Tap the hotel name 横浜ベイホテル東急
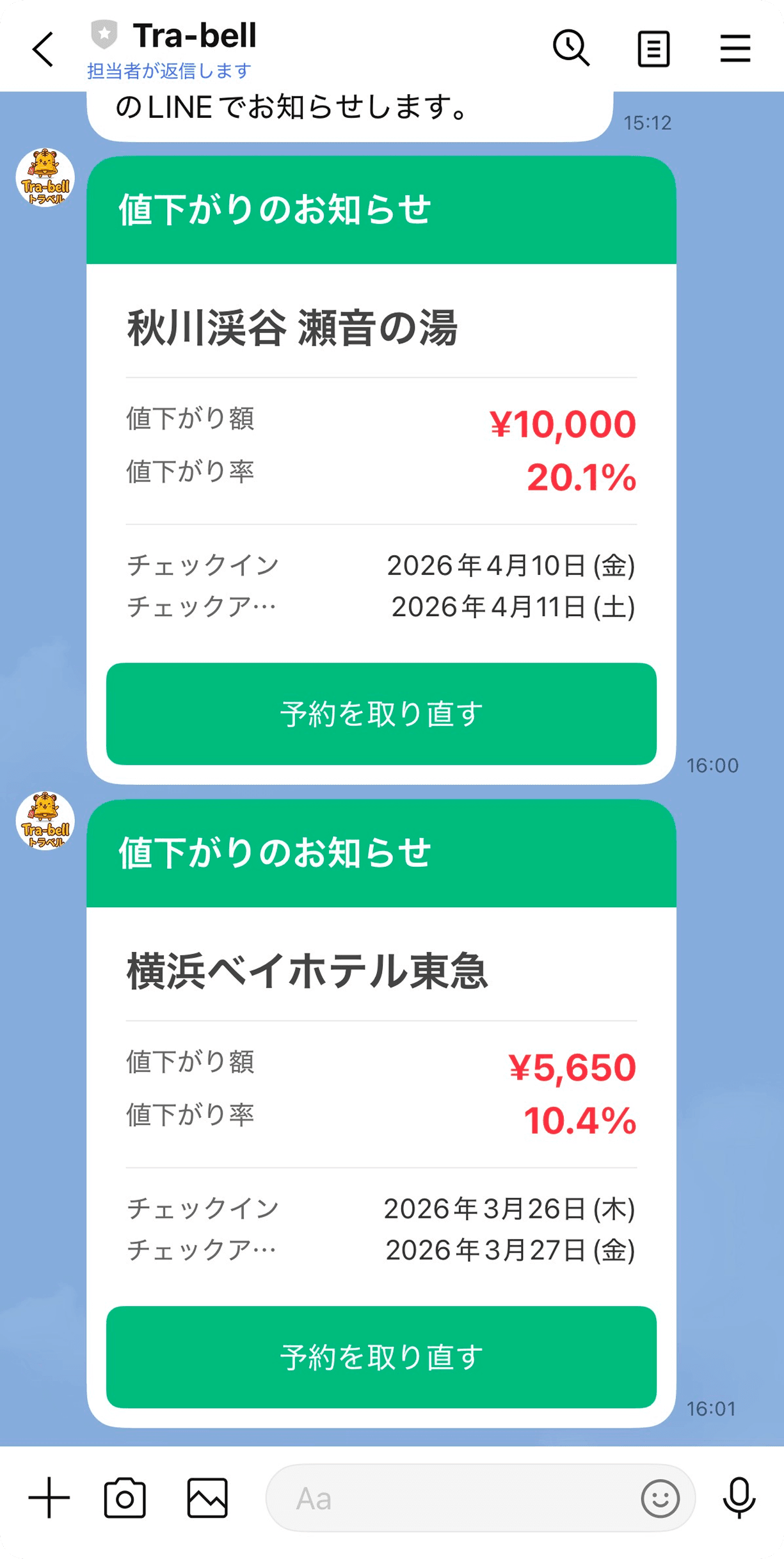This screenshot has width=784, height=1559. click(307, 972)
